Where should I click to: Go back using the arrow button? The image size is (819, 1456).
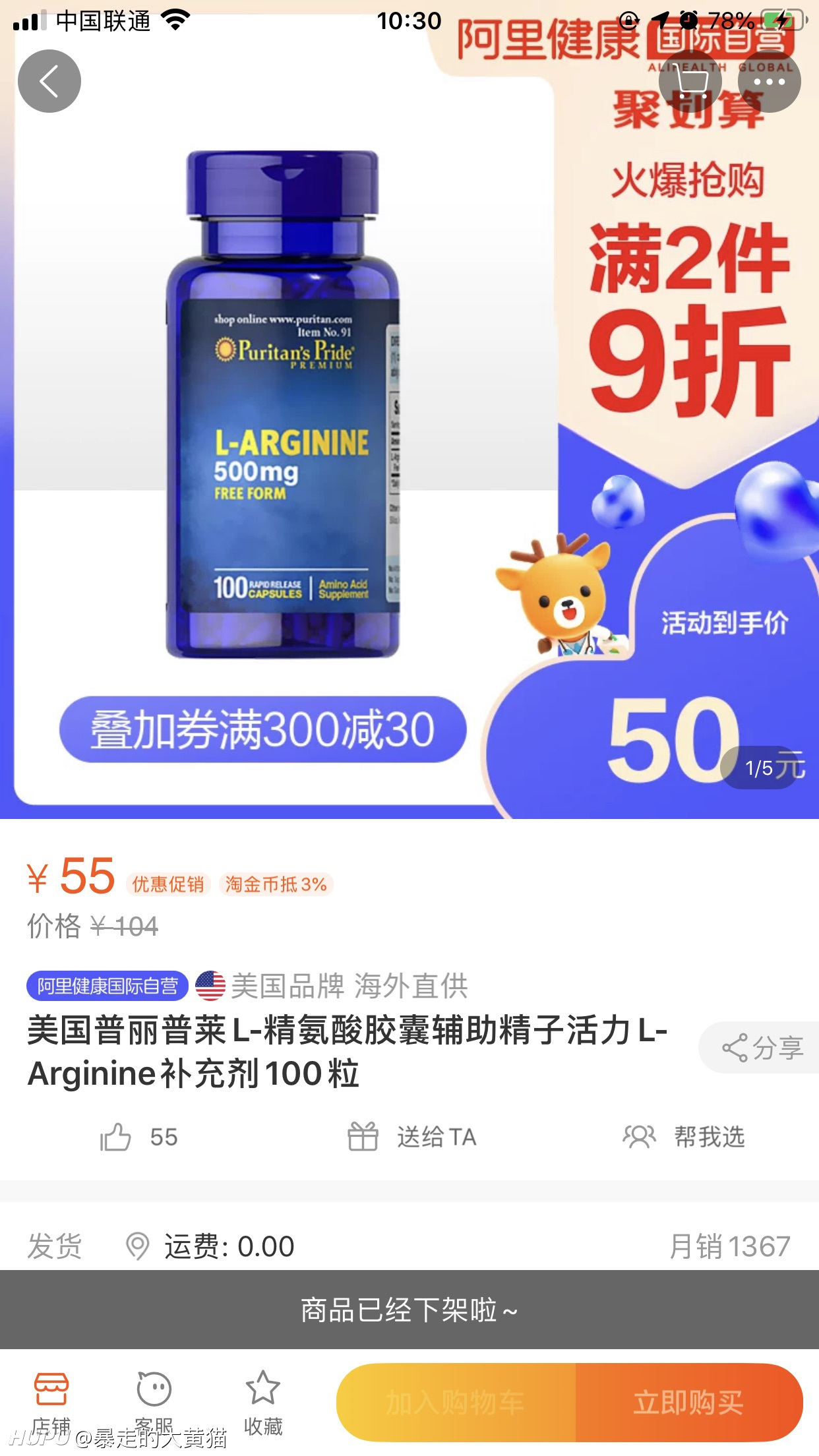[49, 81]
